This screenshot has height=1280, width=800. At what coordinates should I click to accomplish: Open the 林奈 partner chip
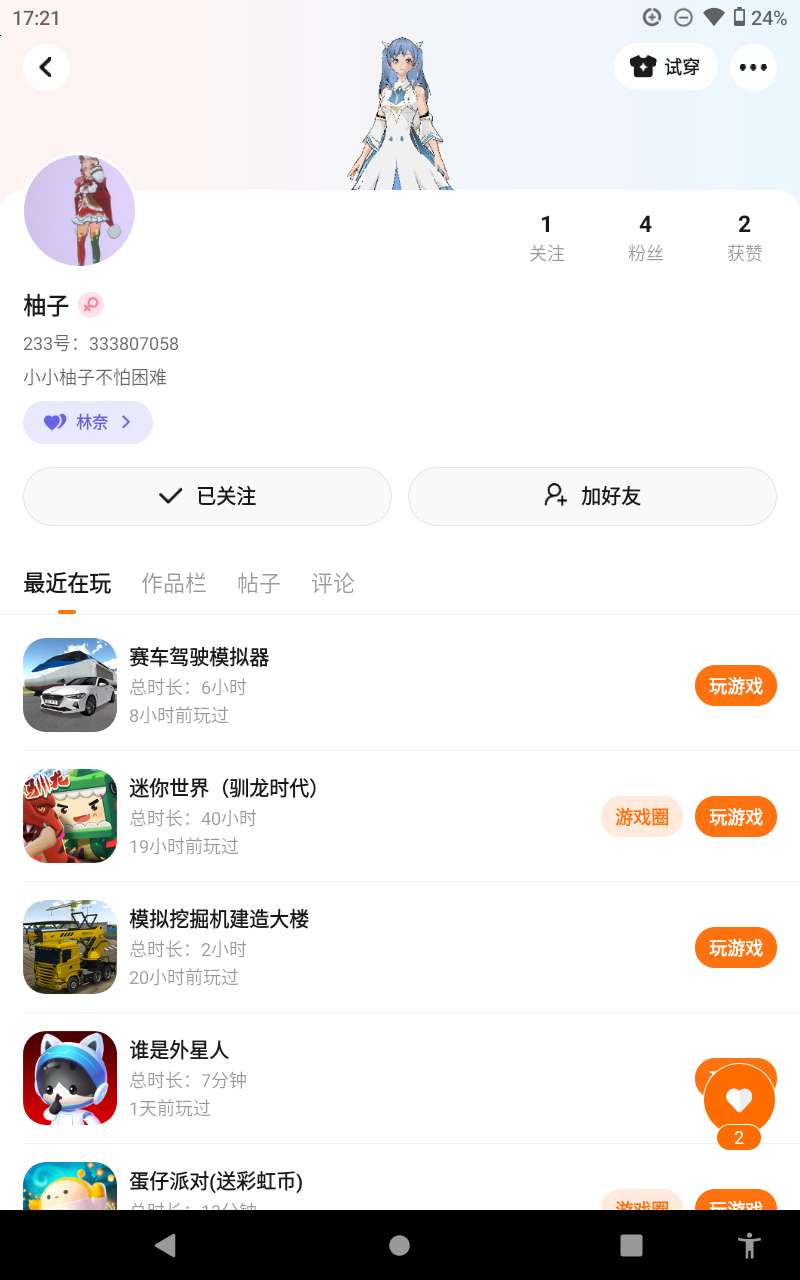click(x=88, y=422)
